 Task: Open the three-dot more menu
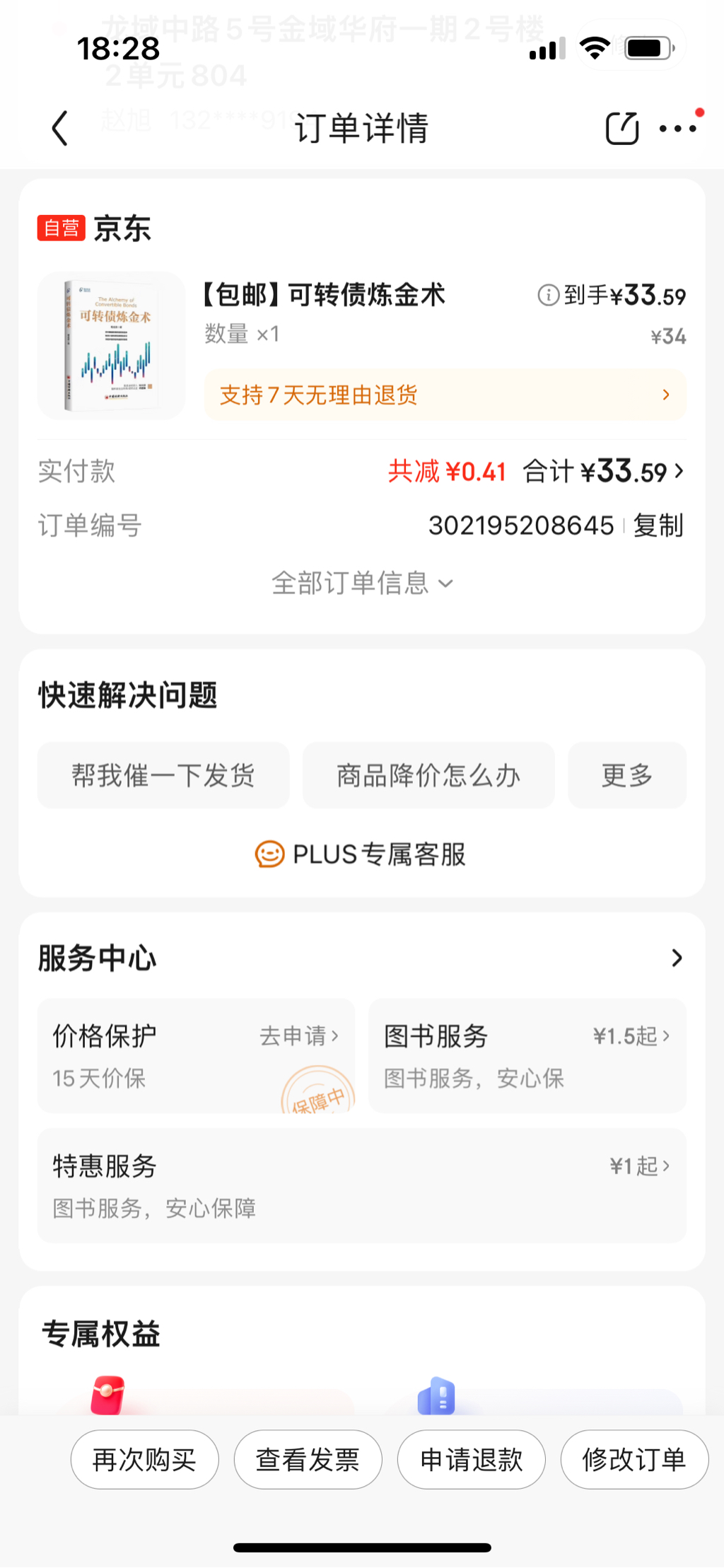[x=677, y=128]
